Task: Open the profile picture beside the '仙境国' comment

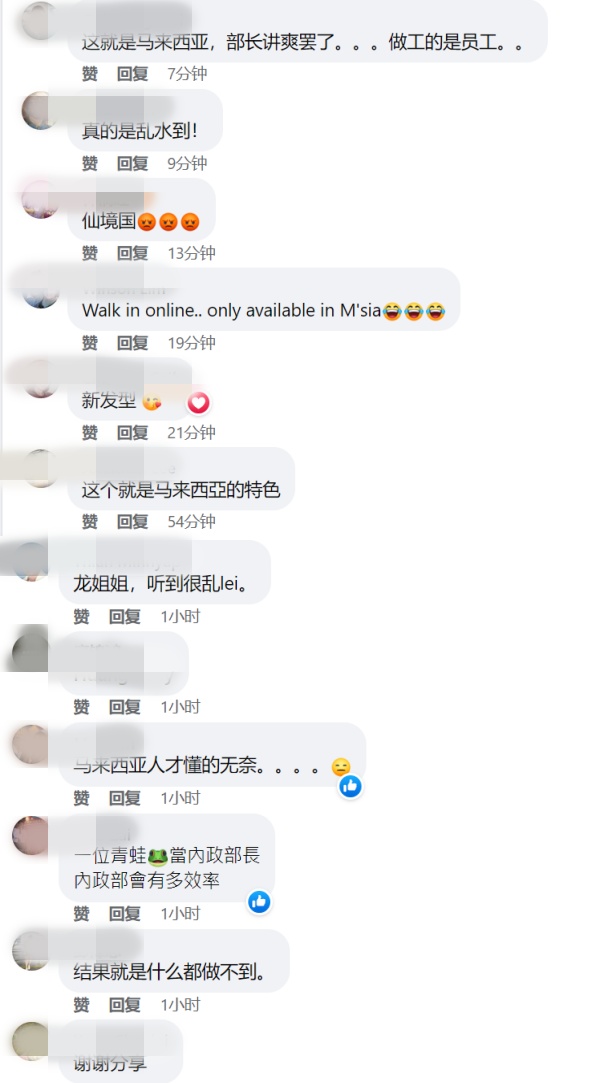Action: [41, 199]
